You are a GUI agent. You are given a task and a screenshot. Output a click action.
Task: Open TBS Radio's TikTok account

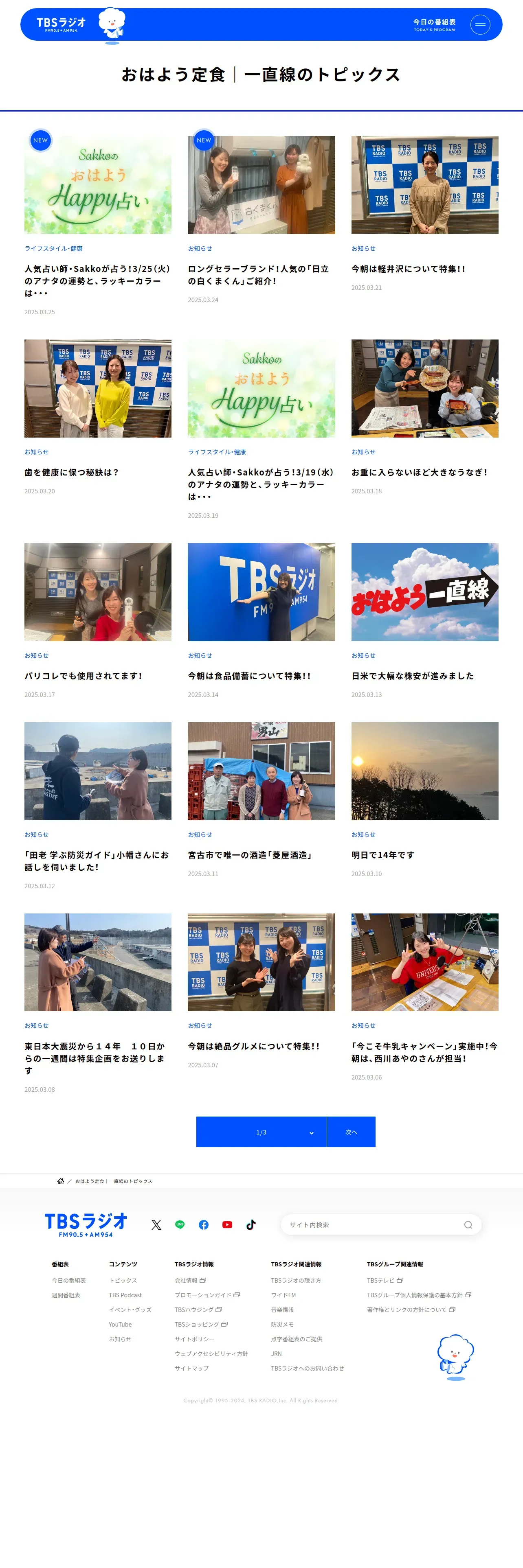click(x=251, y=1225)
